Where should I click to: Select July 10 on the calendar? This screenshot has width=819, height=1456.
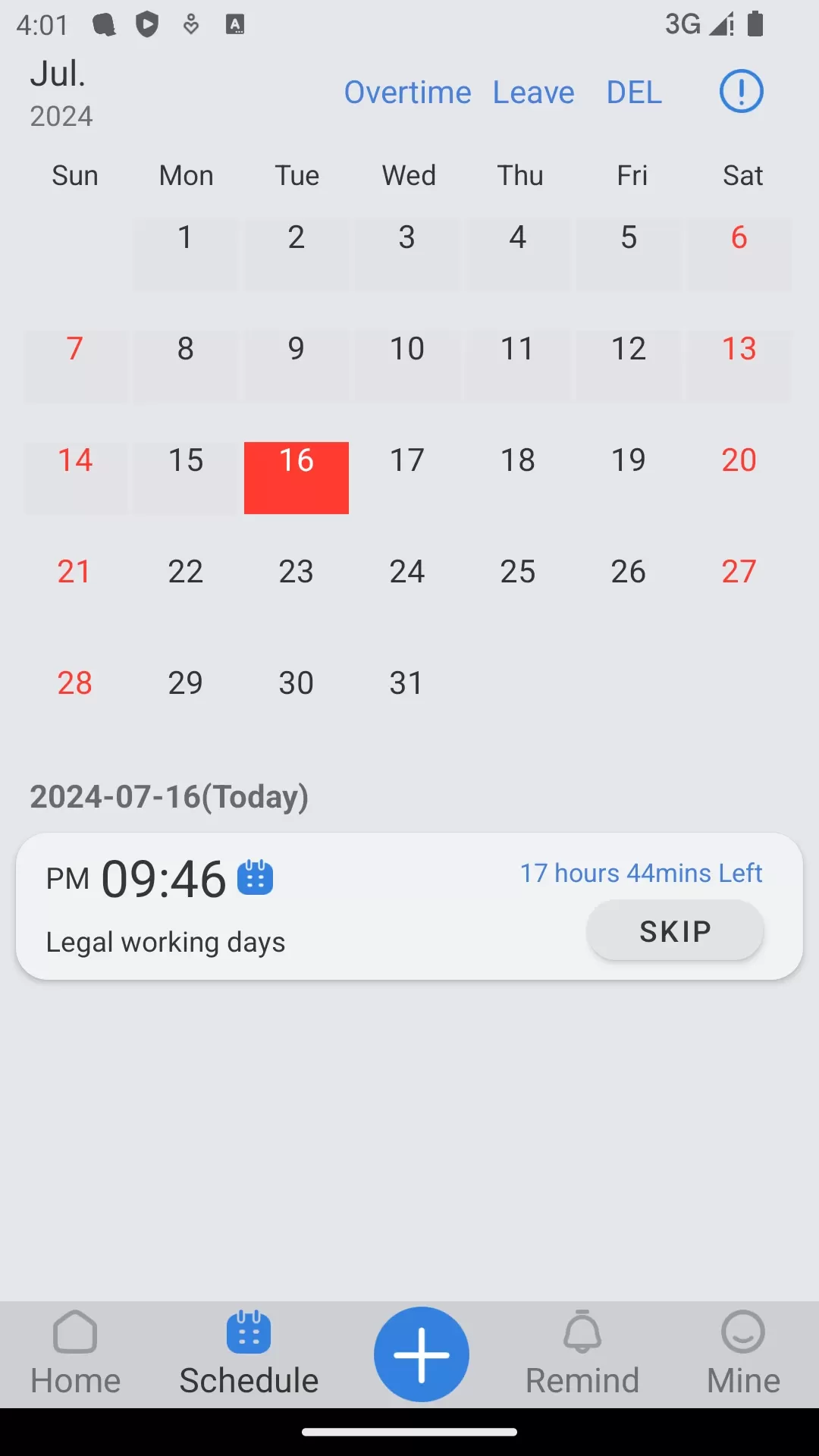[x=407, y=366]
